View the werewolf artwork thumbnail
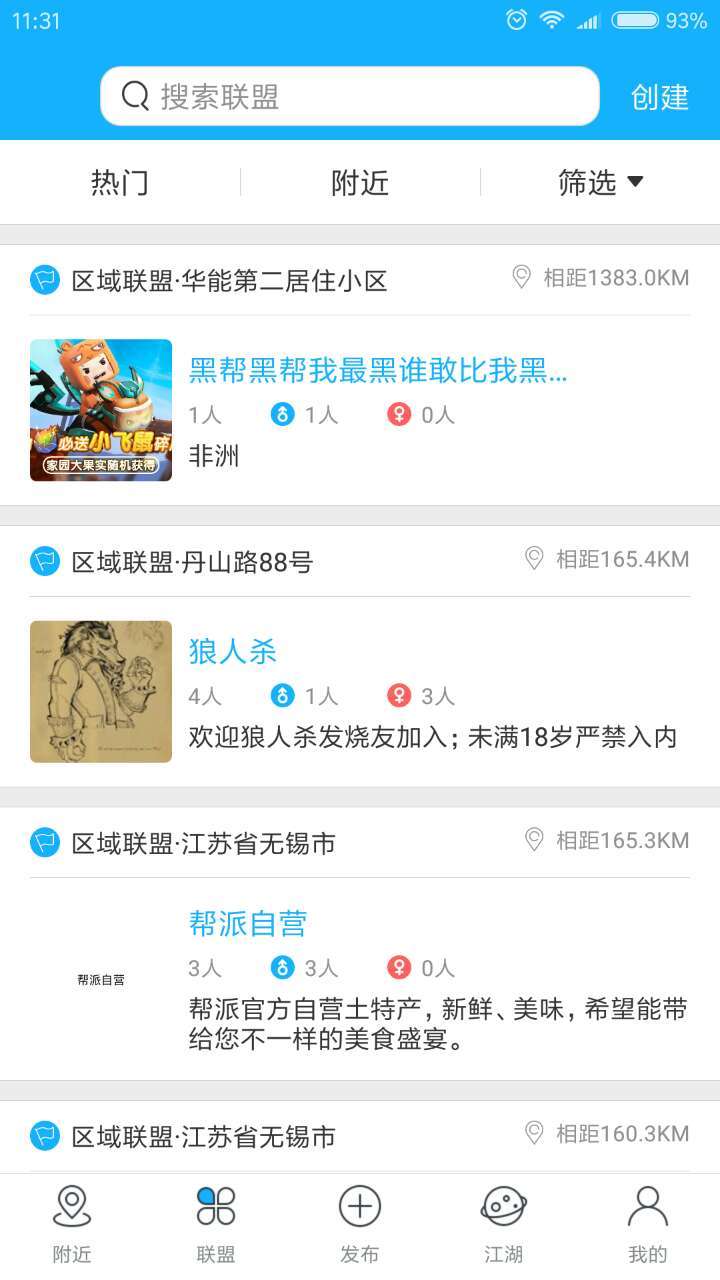The height and width of the screenshot is (1280, 720). (100, 689)
